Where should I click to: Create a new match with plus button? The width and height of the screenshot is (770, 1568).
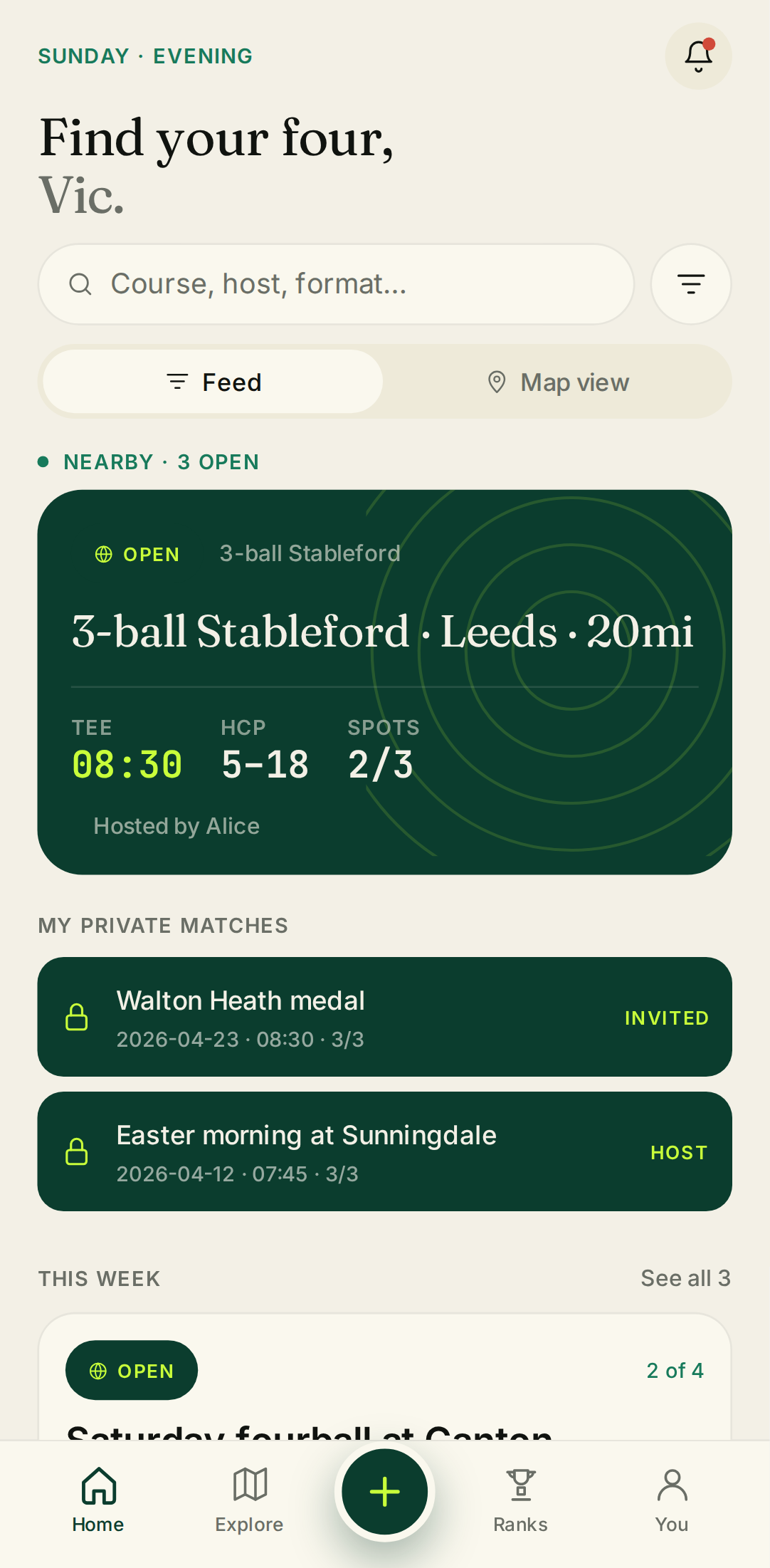[x=384, y=1491]
